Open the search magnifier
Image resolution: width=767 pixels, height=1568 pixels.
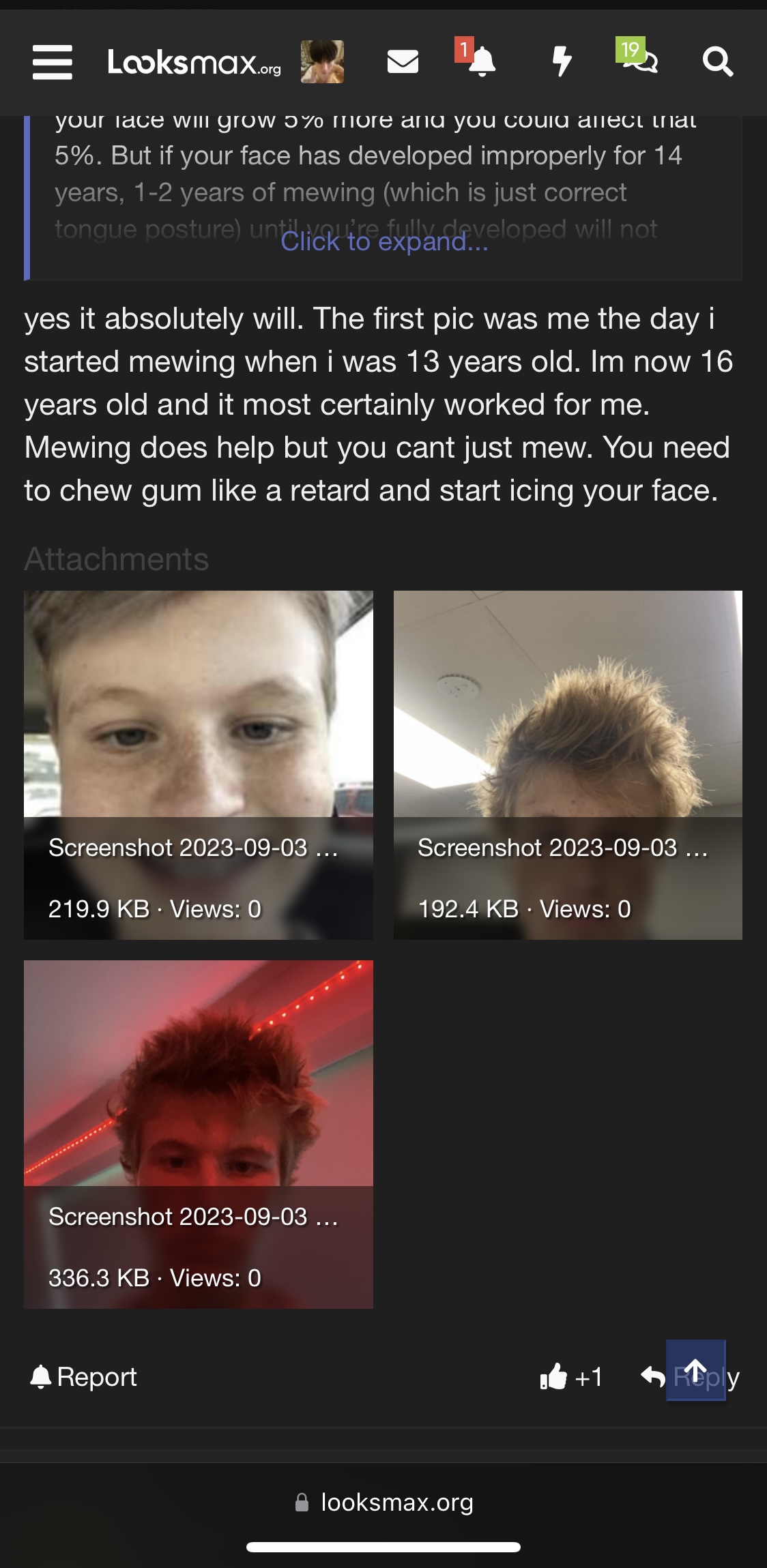coord(718,62)
